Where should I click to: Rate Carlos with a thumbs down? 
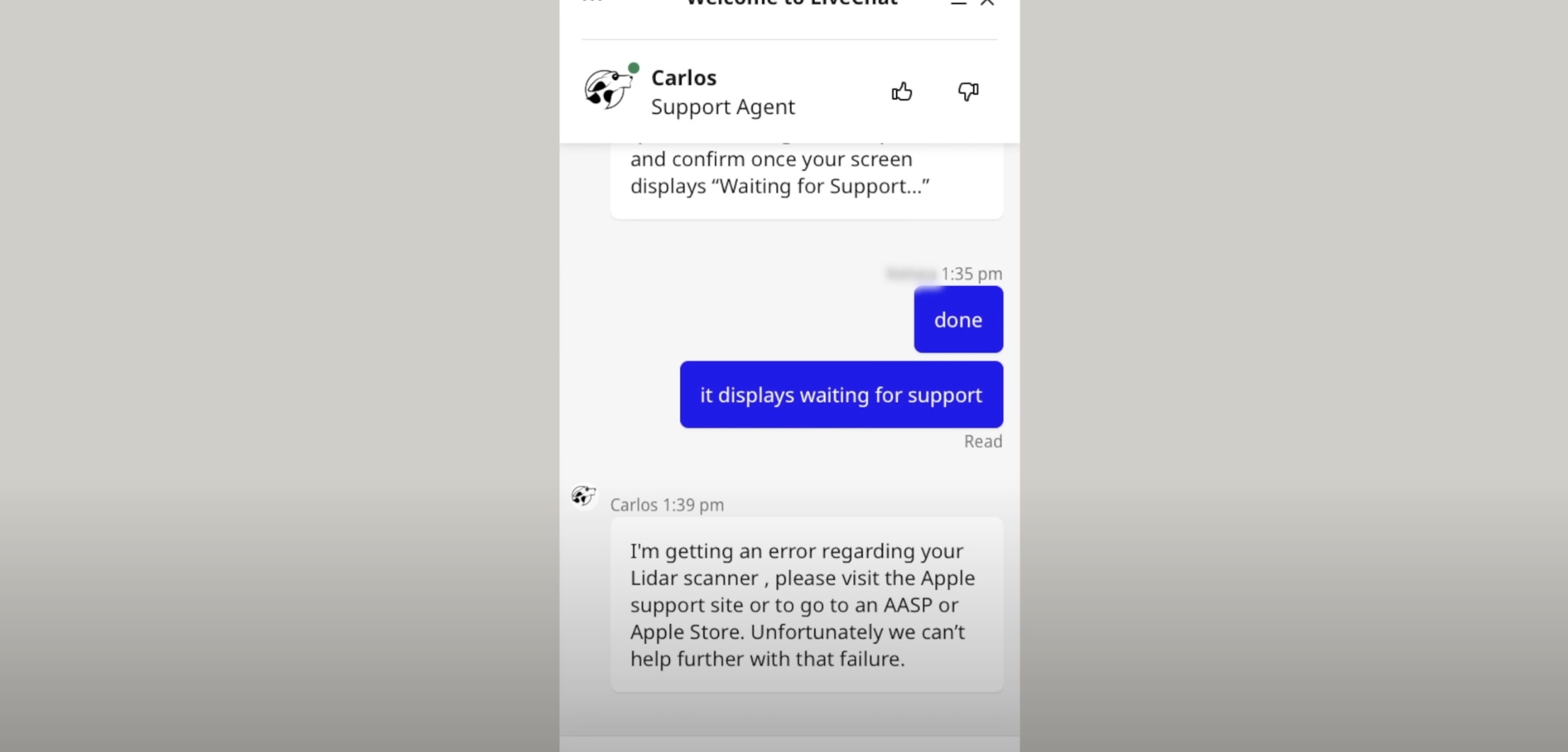tap(968, 92)
